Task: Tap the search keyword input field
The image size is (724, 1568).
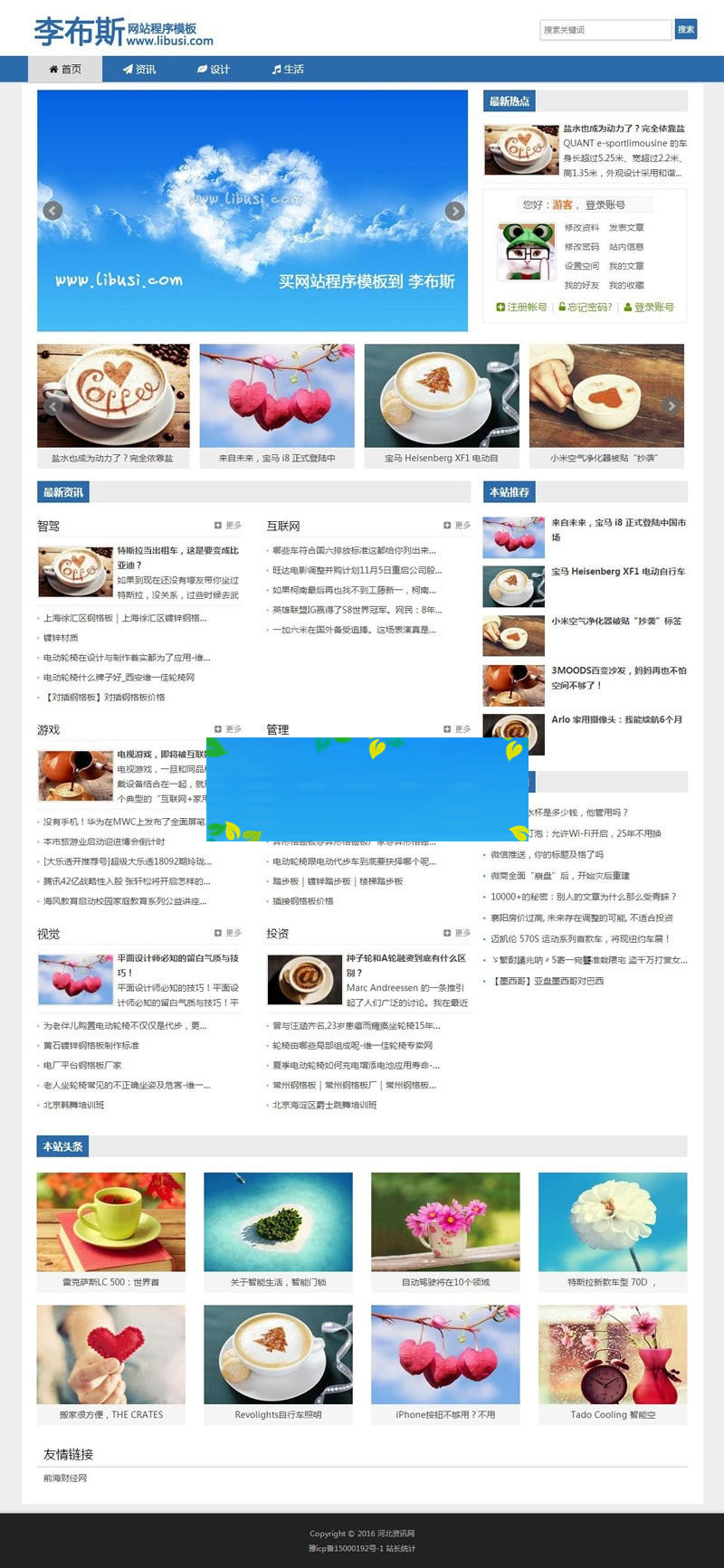Action: (605, 30)
